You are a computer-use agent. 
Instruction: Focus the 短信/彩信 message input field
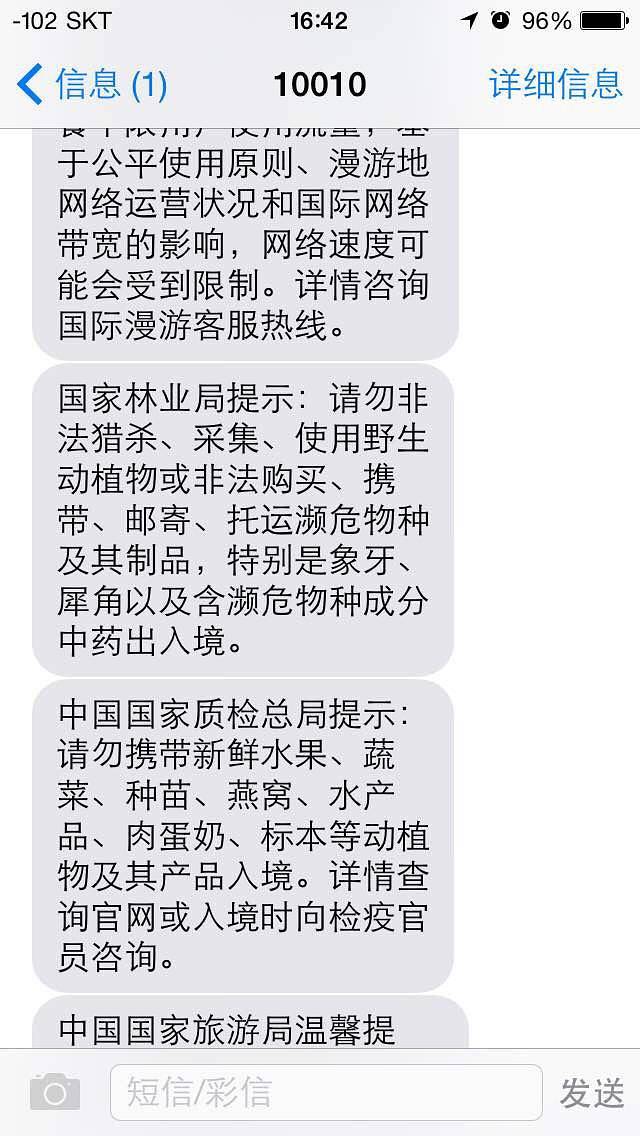(x=325, y=1092)
